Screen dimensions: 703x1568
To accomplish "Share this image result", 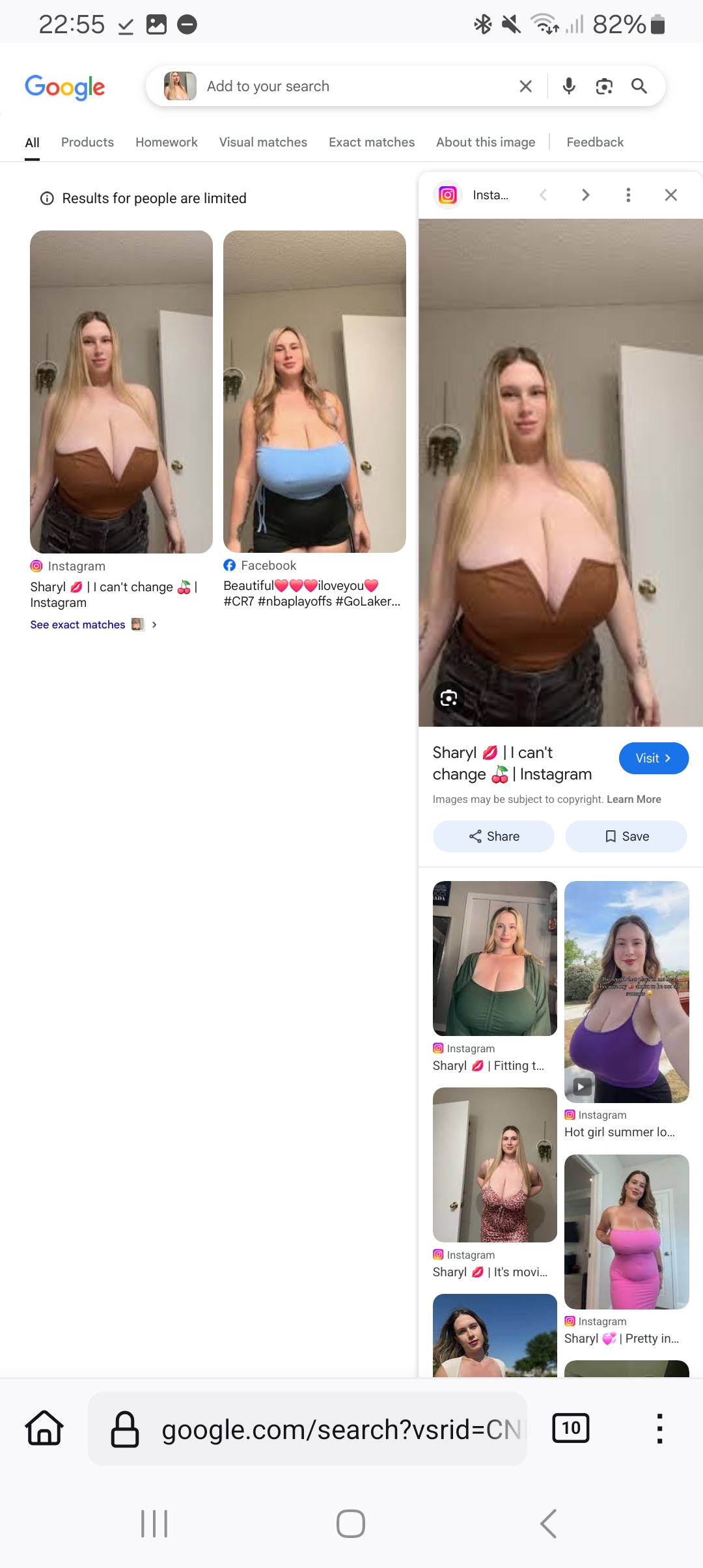I will [493, 836].
